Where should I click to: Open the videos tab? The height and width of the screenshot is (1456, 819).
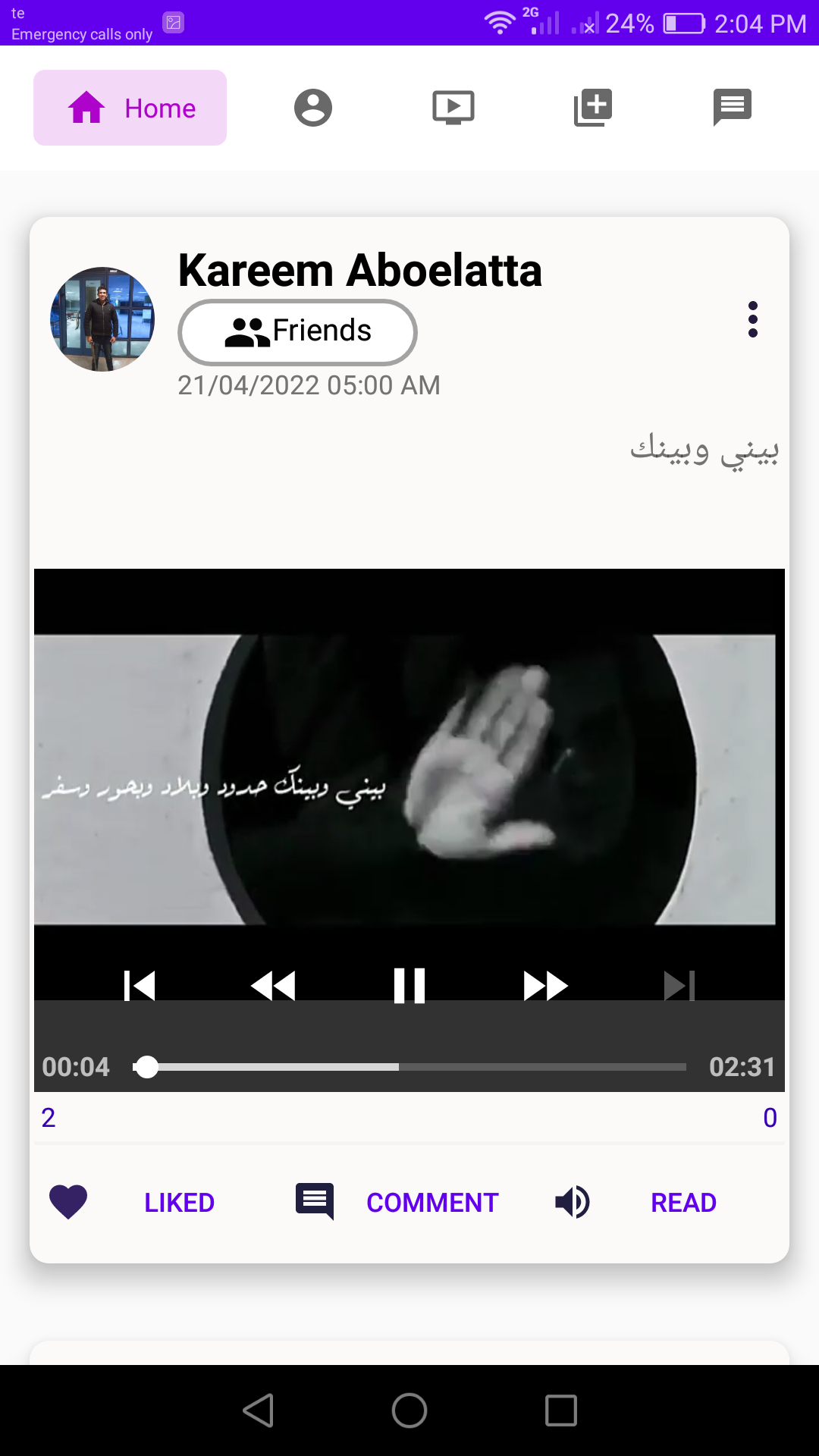[x=453, y=108]
